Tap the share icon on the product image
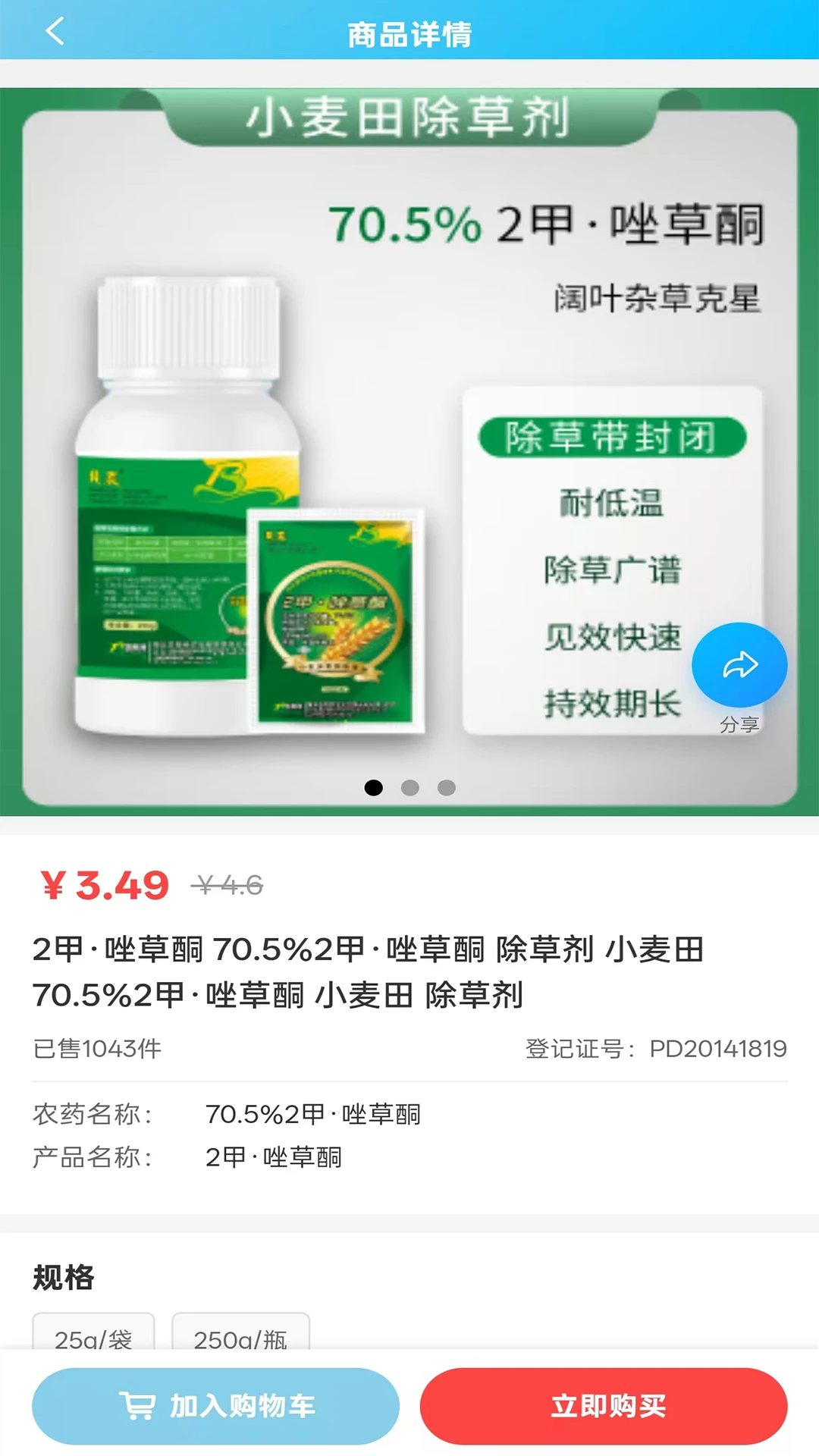 point(739,664)
